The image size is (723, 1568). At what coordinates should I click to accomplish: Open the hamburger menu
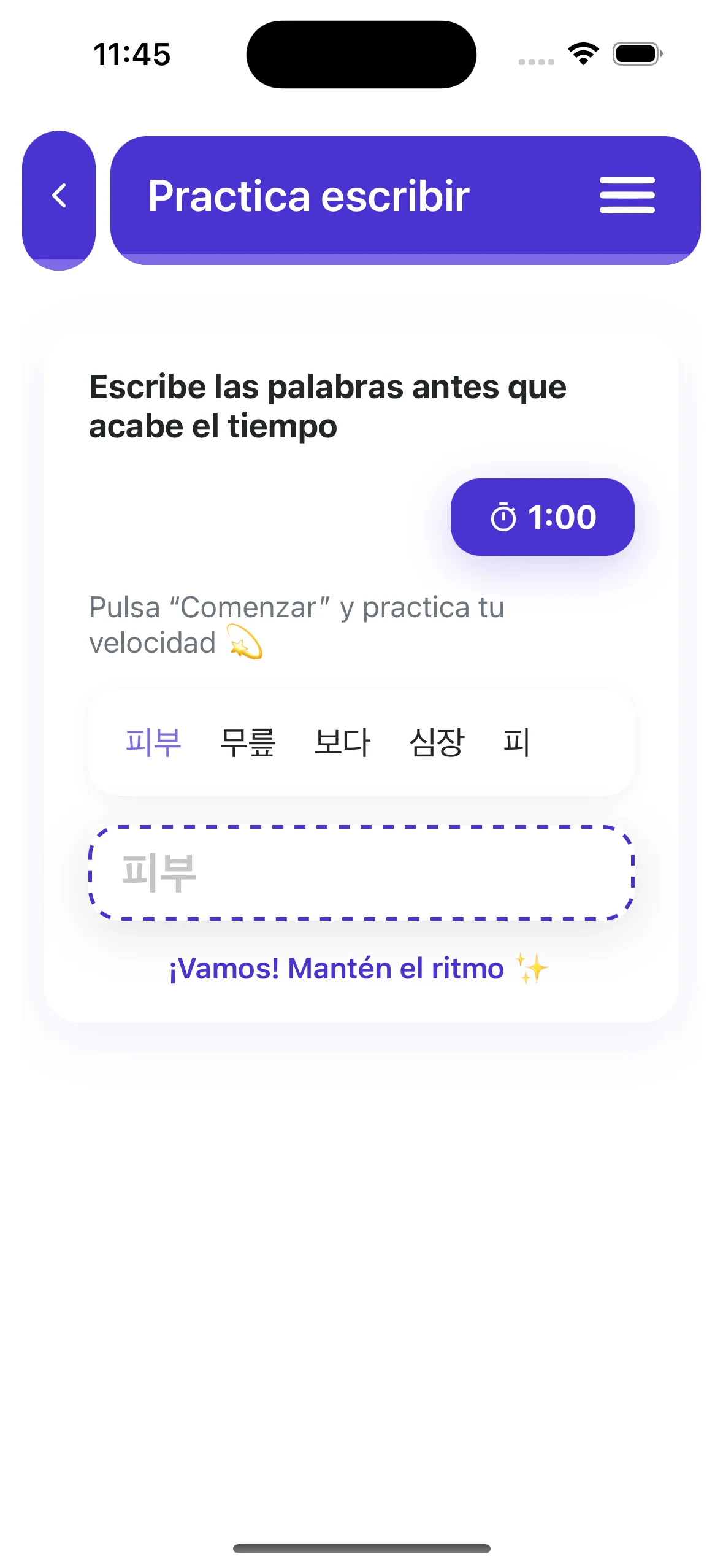click(x=627, y=196)
